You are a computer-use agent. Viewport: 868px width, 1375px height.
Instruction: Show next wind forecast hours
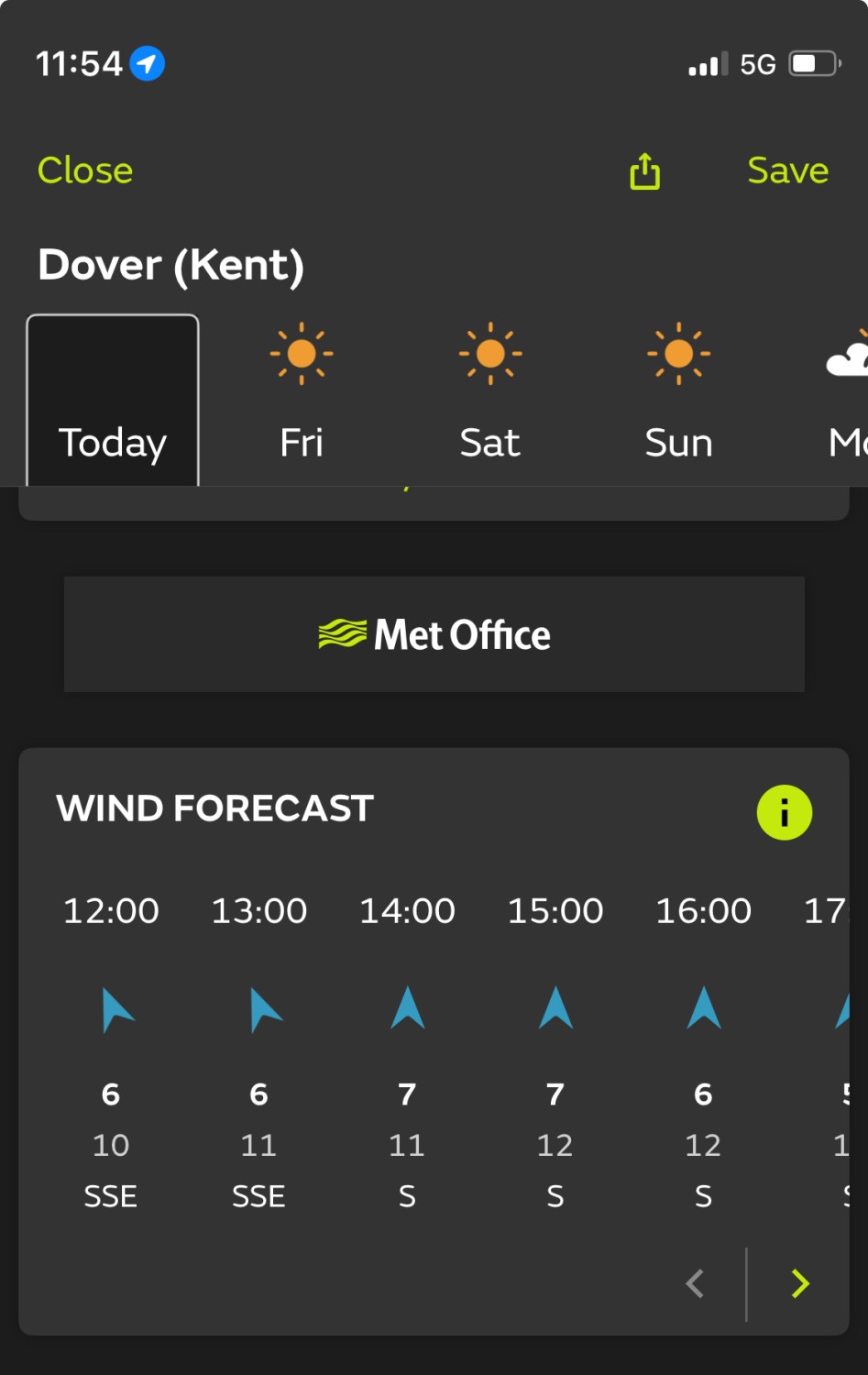pos(800,1283)
